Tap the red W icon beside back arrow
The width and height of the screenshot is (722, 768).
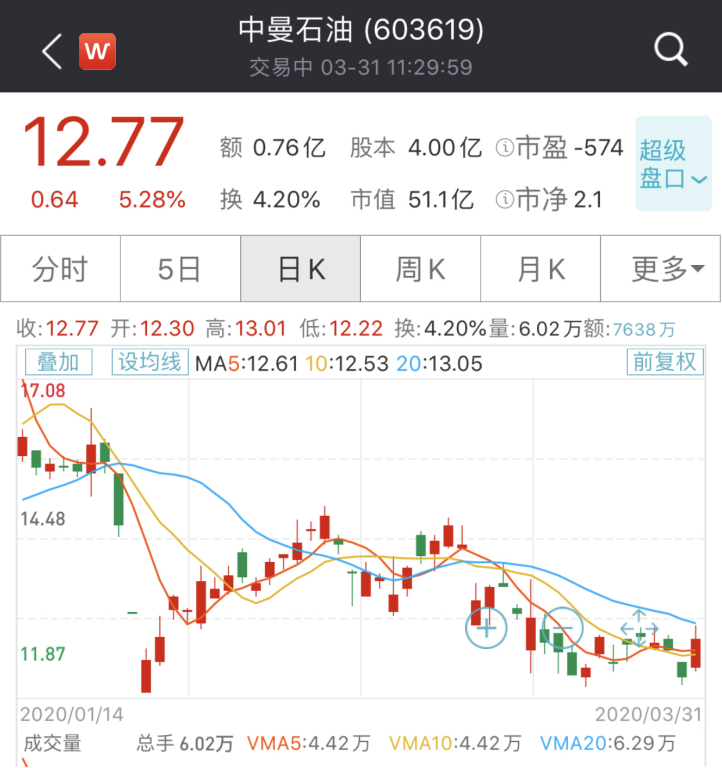98,49
